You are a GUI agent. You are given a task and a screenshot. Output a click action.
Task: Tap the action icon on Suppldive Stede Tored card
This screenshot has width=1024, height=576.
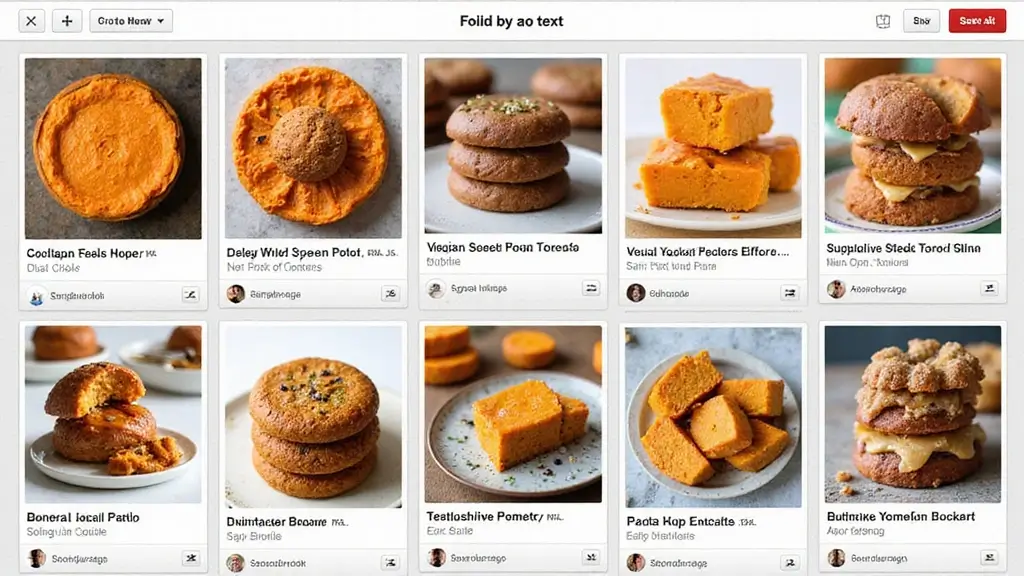(x=989, y=289)
